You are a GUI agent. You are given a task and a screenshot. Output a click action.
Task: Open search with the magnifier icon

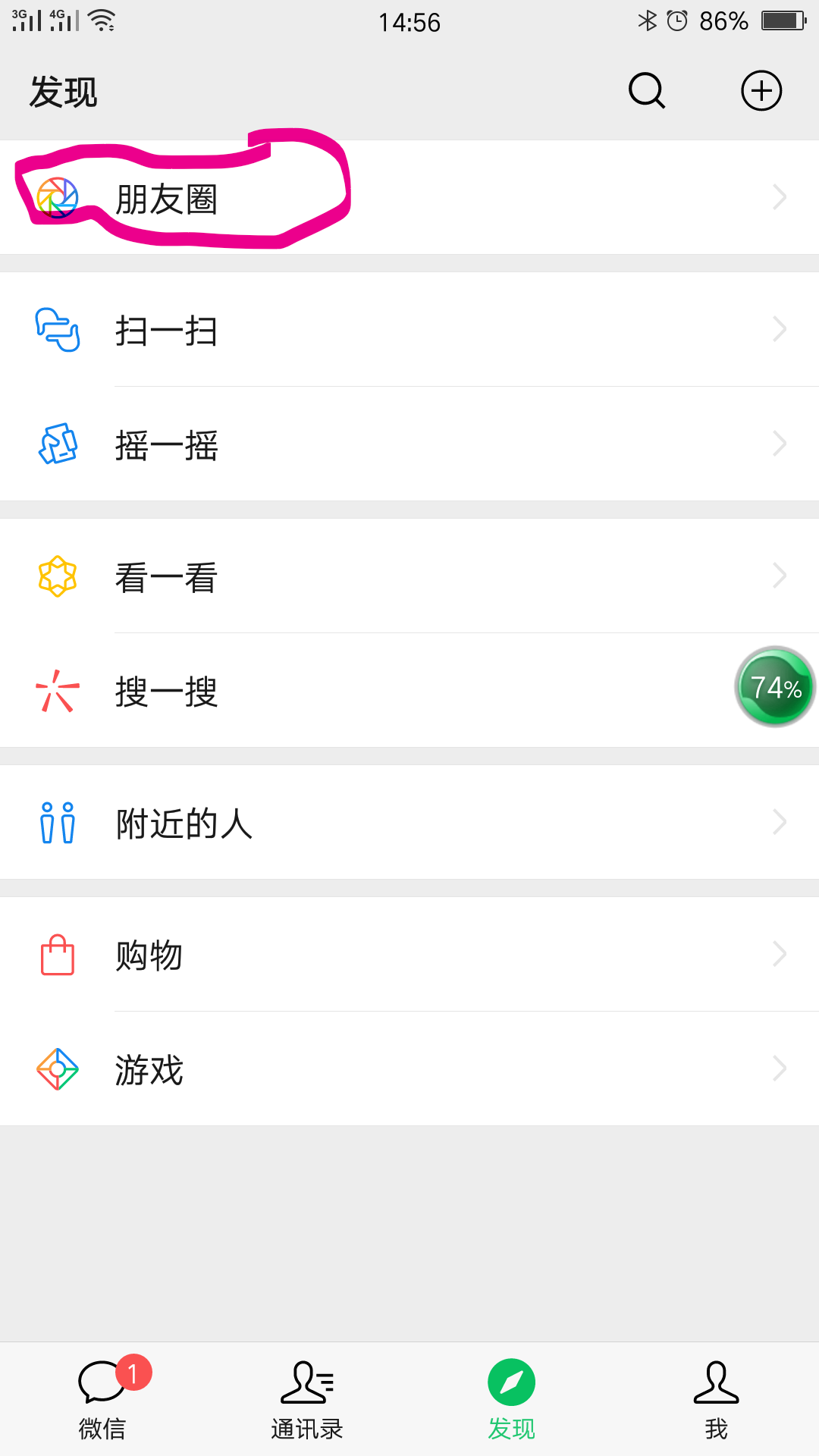645,90
